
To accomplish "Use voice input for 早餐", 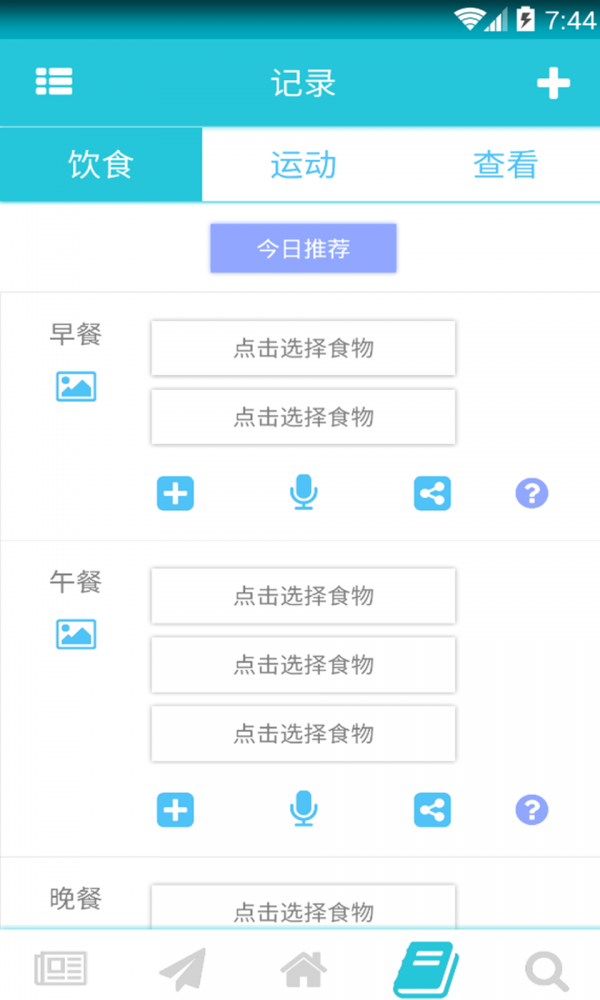I will pos(304,493).
